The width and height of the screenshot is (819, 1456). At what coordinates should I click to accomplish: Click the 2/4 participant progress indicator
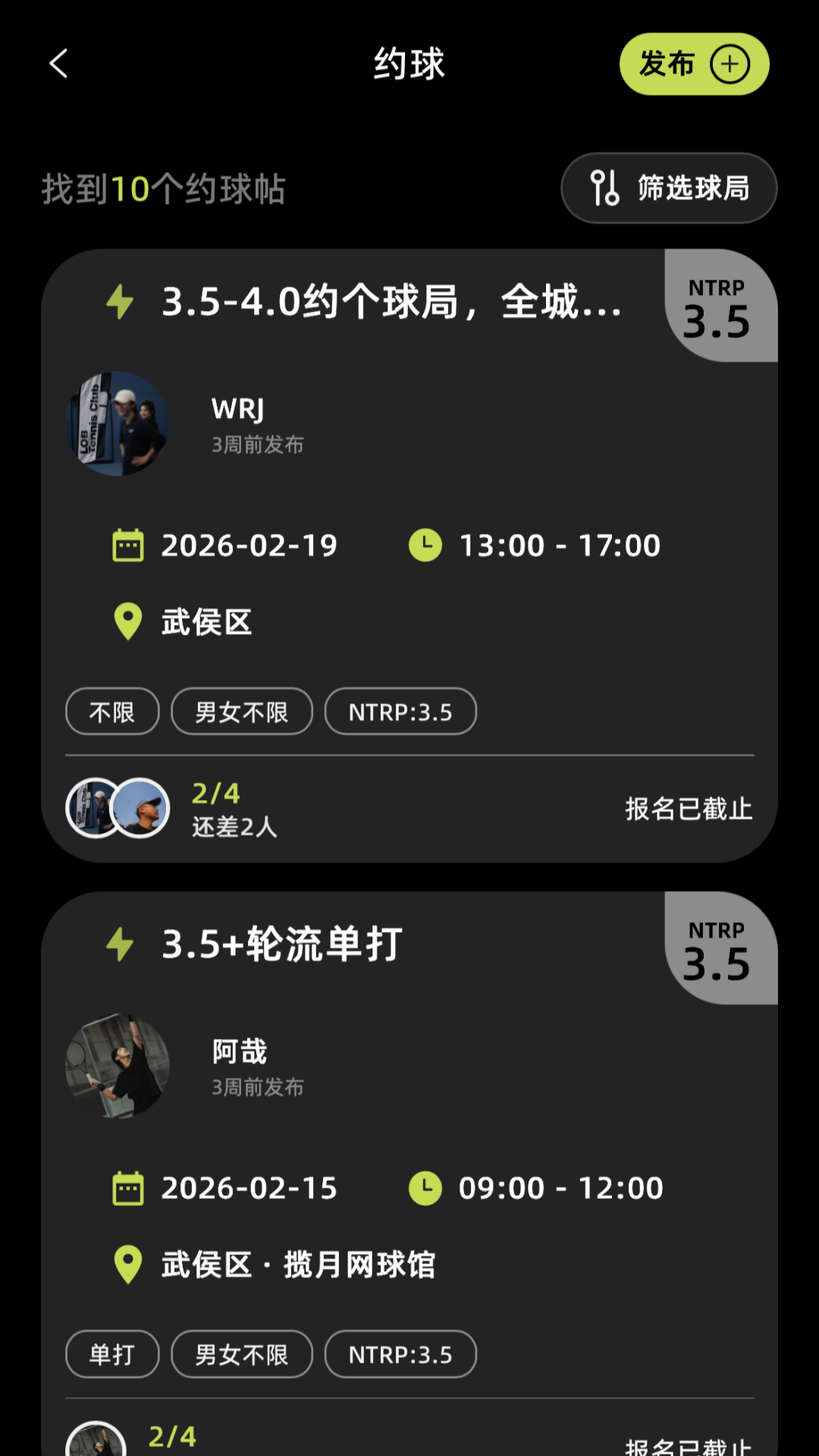215,794
